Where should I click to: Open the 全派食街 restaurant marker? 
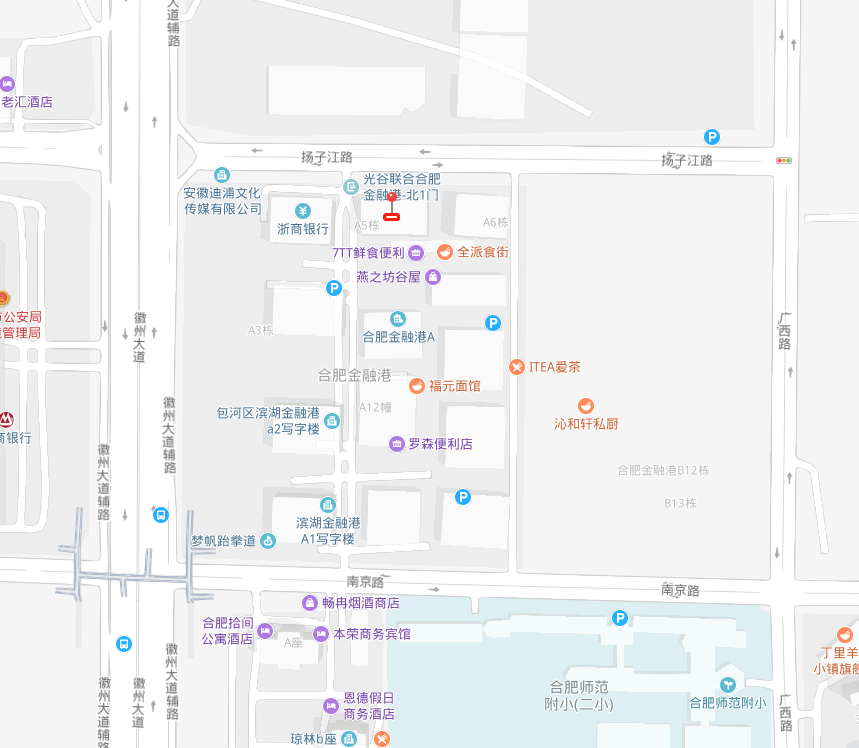(444, 252)
